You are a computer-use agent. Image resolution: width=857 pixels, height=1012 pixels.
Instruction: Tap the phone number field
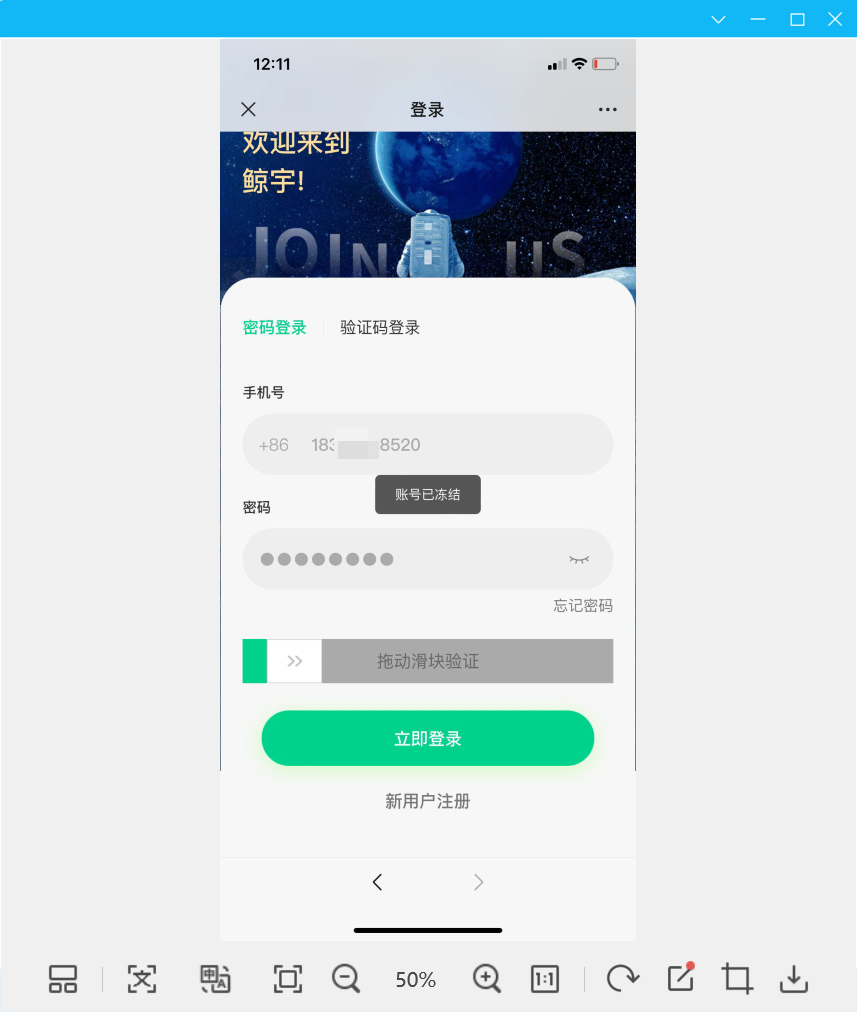(x=450, y=445)
